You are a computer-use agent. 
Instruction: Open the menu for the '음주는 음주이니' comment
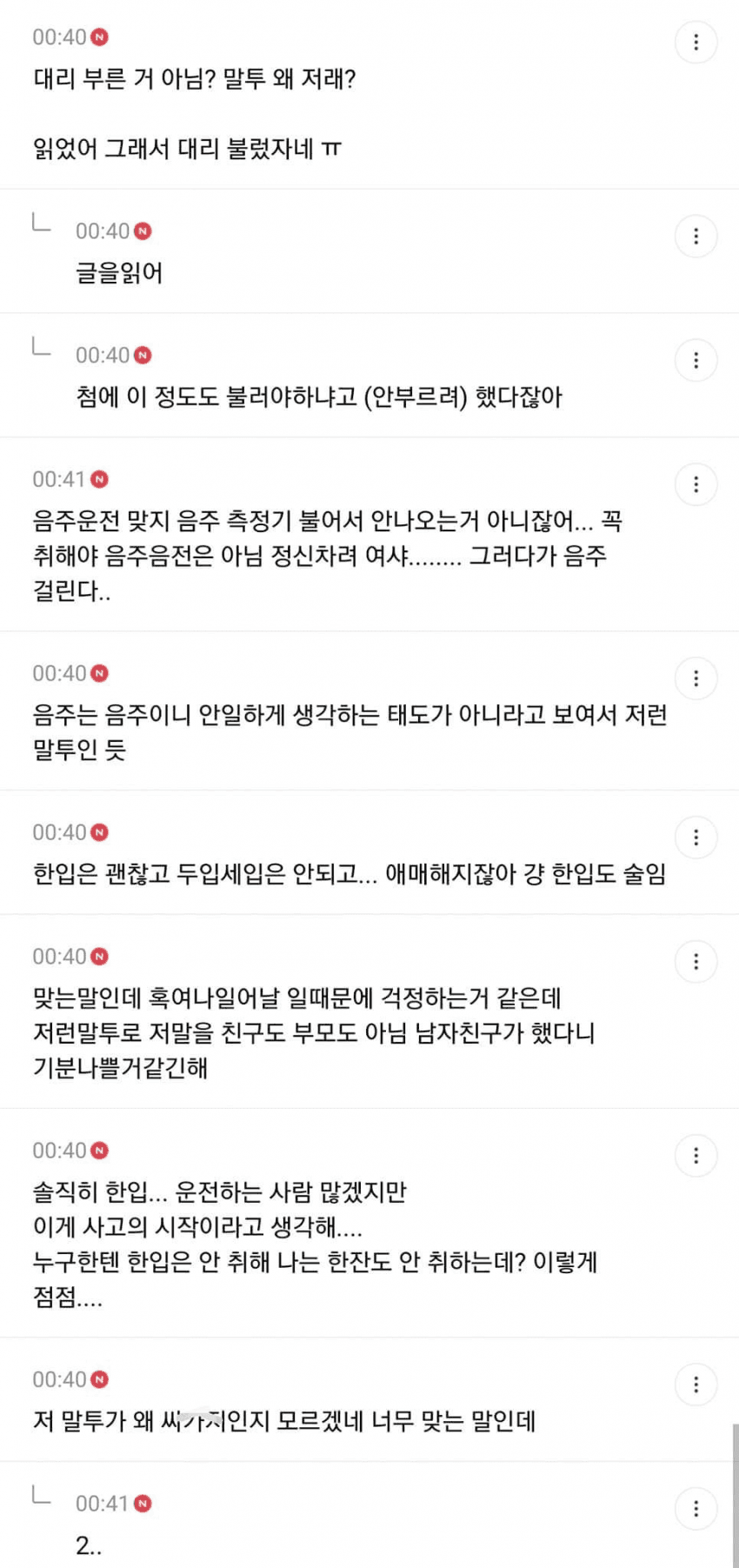[x=696, y=678]
